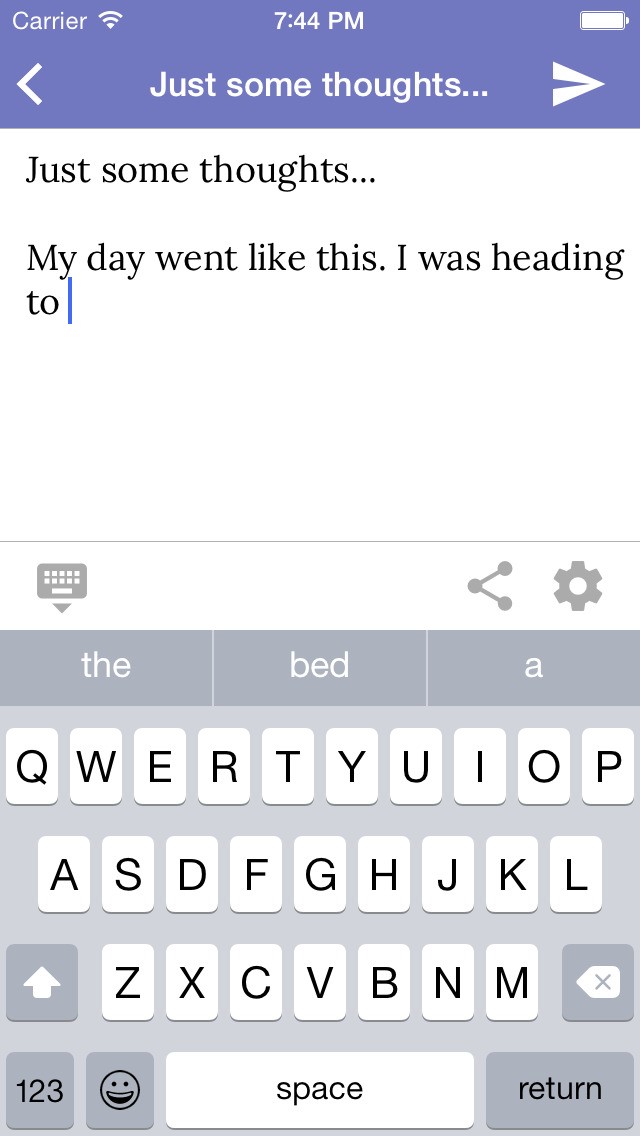Share this note
The height and width of the screenshot is (1136, 640).
[x=490, y=586]
